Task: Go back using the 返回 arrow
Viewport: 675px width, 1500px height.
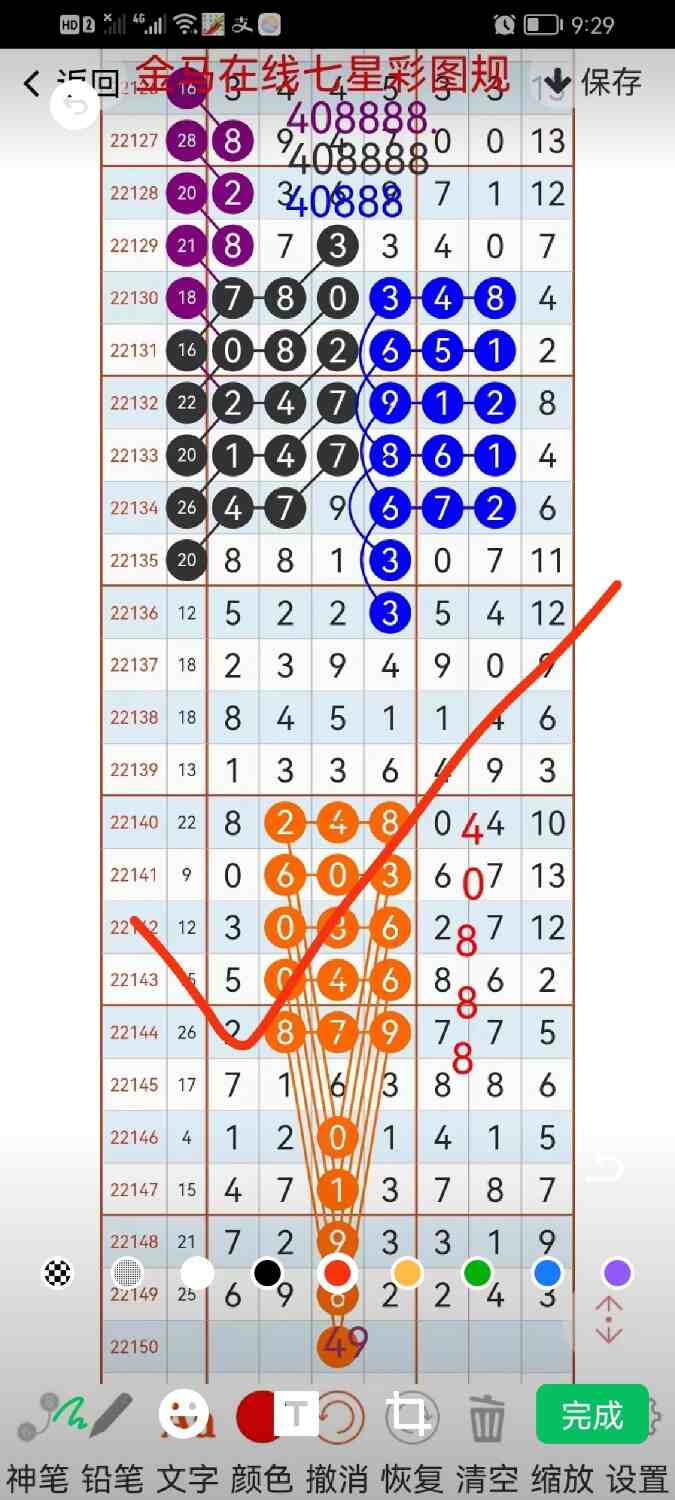Action: [x=32, y=83]
